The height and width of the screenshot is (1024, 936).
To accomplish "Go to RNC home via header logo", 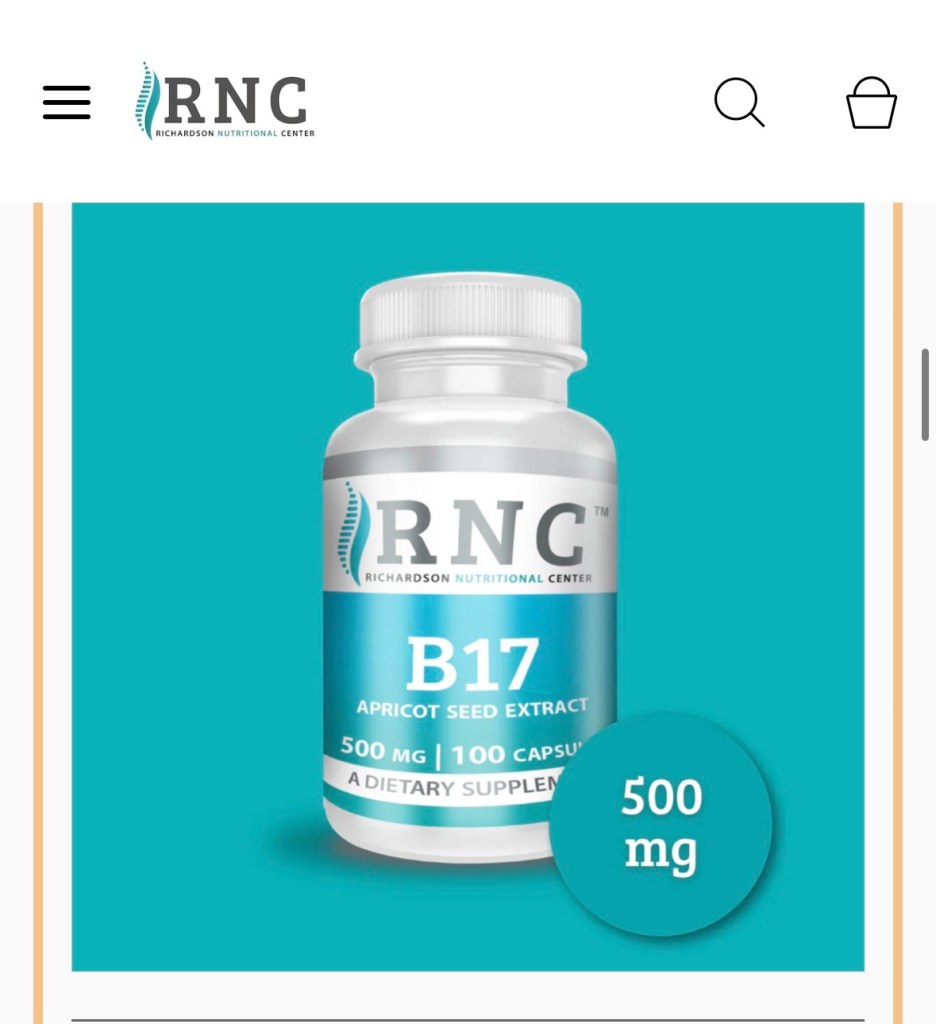I will point(226,101).
